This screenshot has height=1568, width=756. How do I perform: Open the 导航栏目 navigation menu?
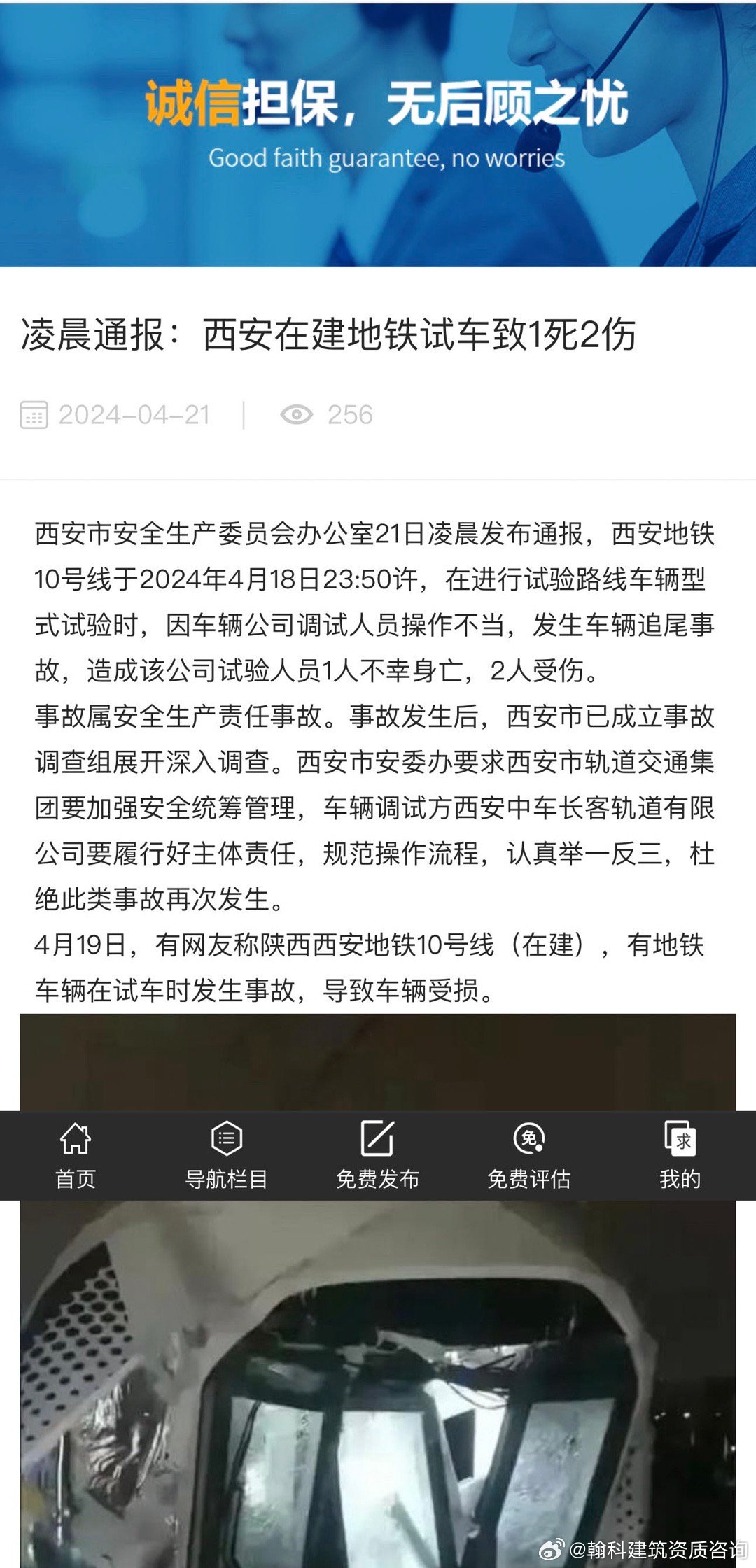point(227,1156)
